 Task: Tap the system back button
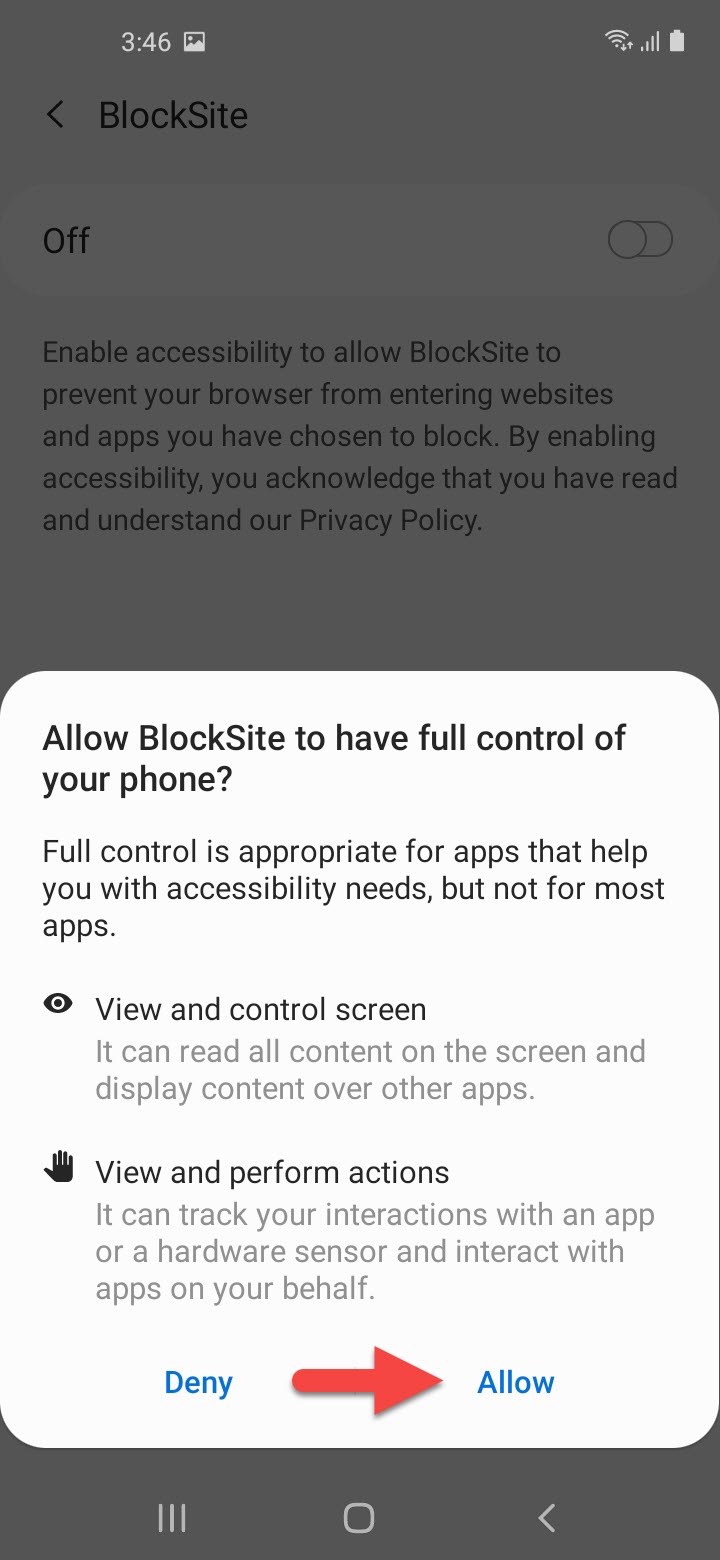click(x=546, y=1518)
